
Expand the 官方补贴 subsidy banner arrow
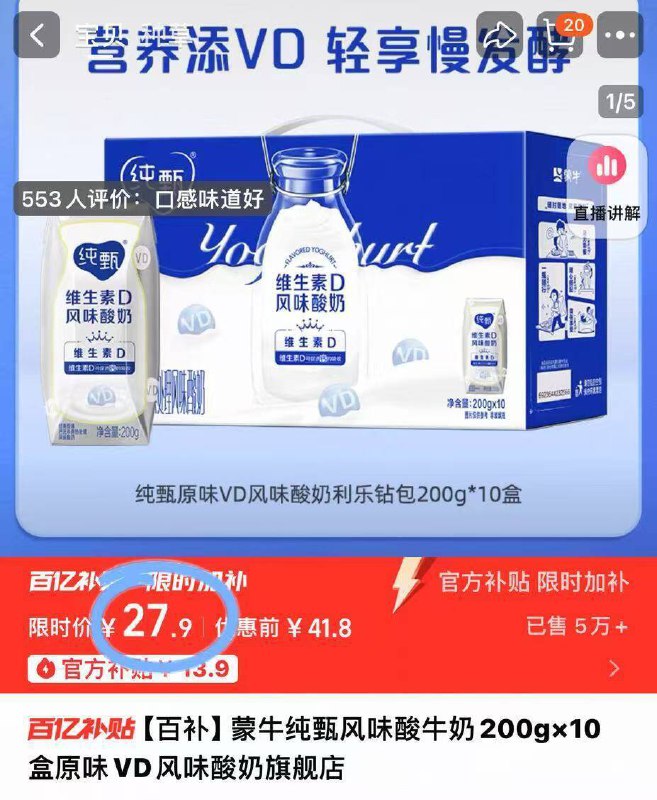pyautogui.click(x=614, y=668)
